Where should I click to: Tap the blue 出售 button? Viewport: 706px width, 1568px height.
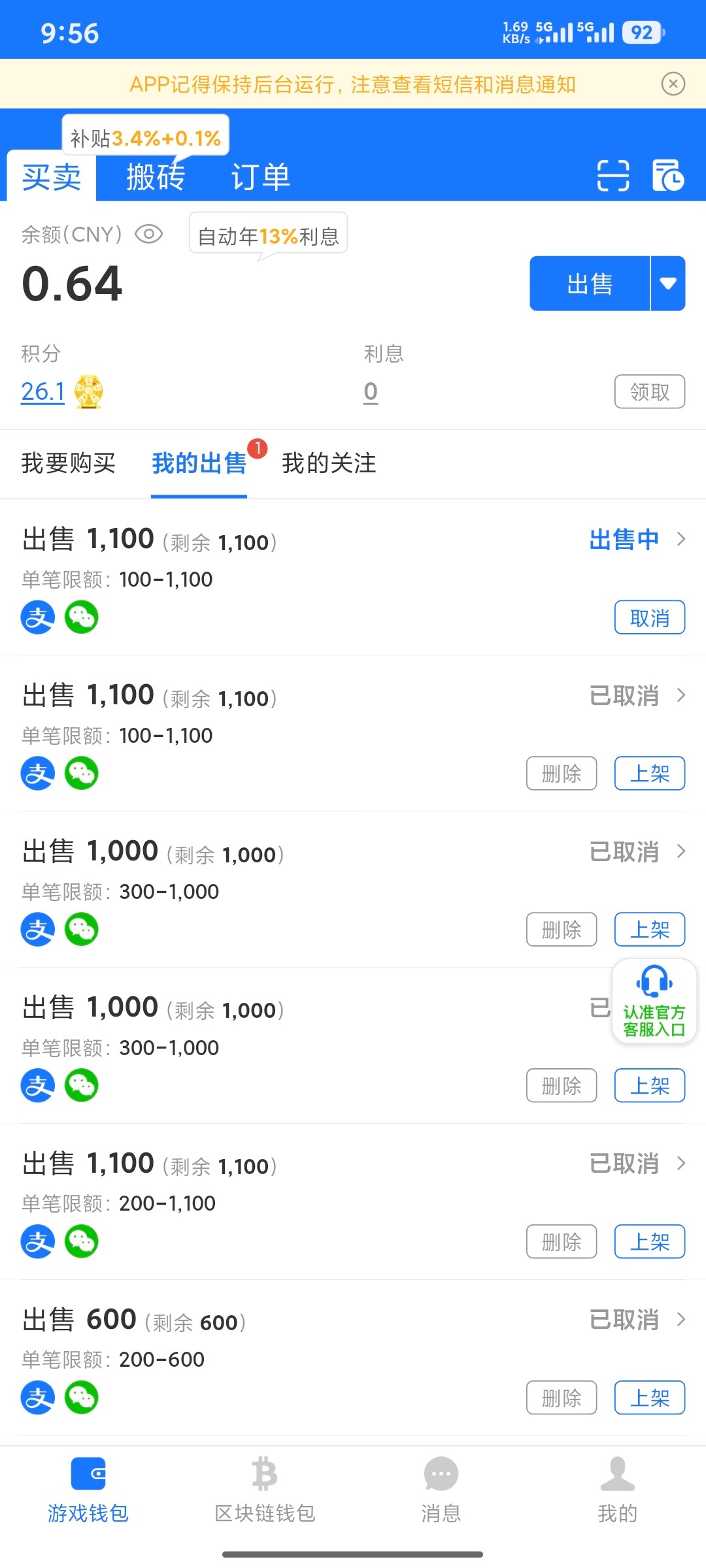(590, 284)
